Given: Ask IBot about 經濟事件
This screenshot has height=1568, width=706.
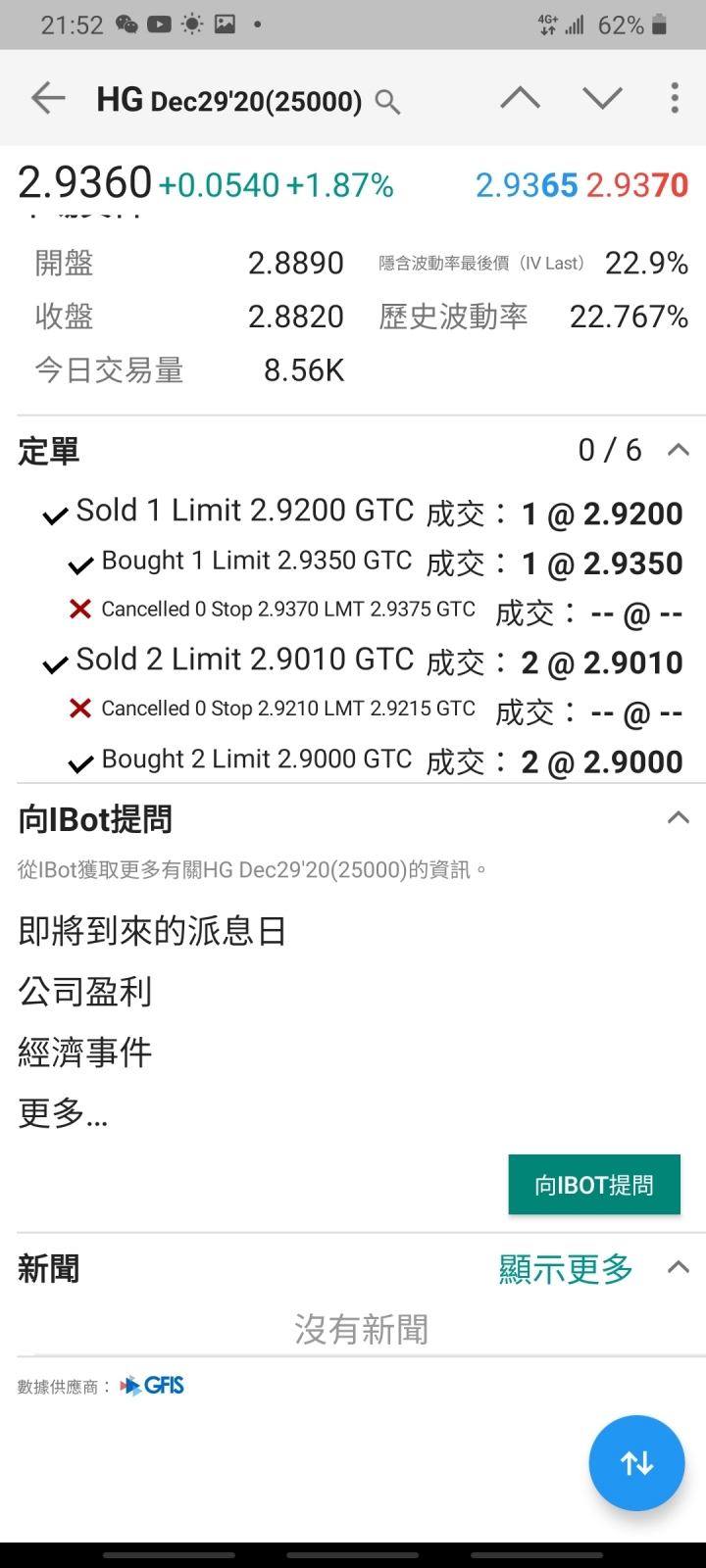Looking at the screenshot, I should (x=85, y=1053).
